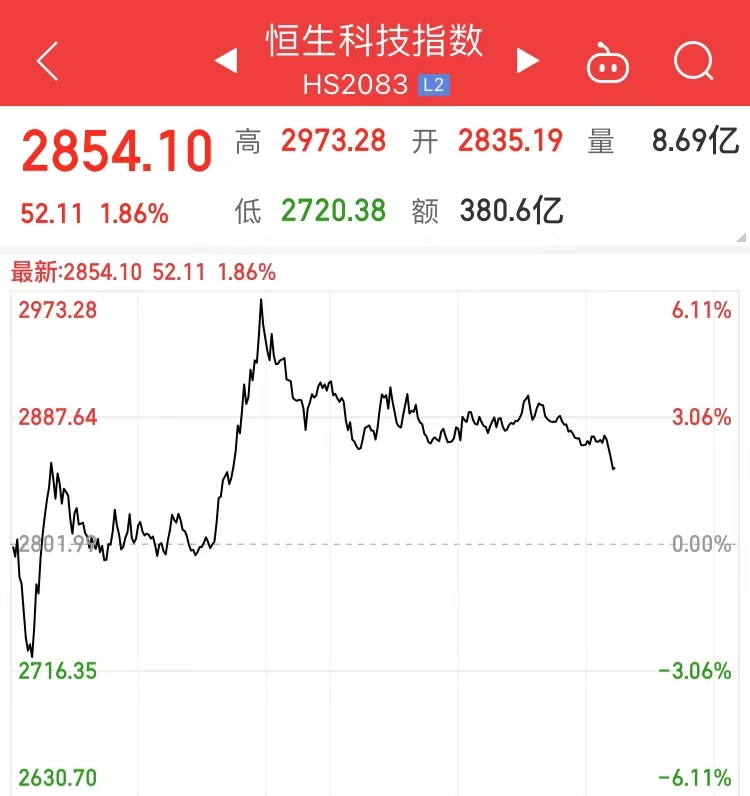
Task: Go back using the header arrow
Action: pyautogui.click(x=47, y=62)
